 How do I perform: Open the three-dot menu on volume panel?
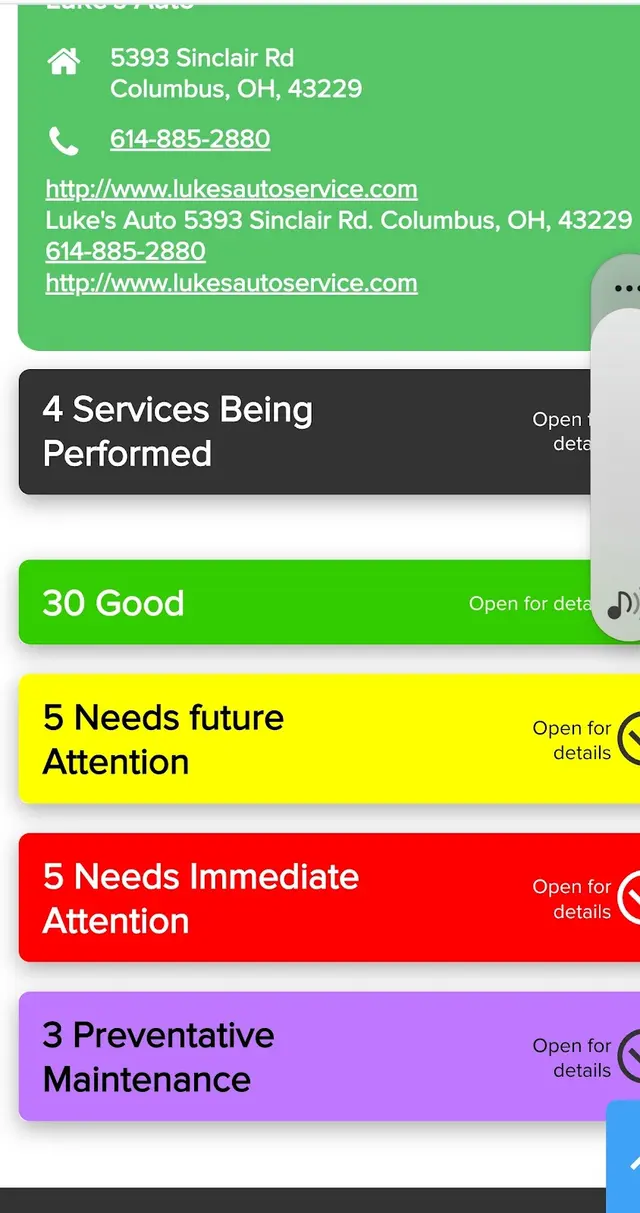point(627,289)
